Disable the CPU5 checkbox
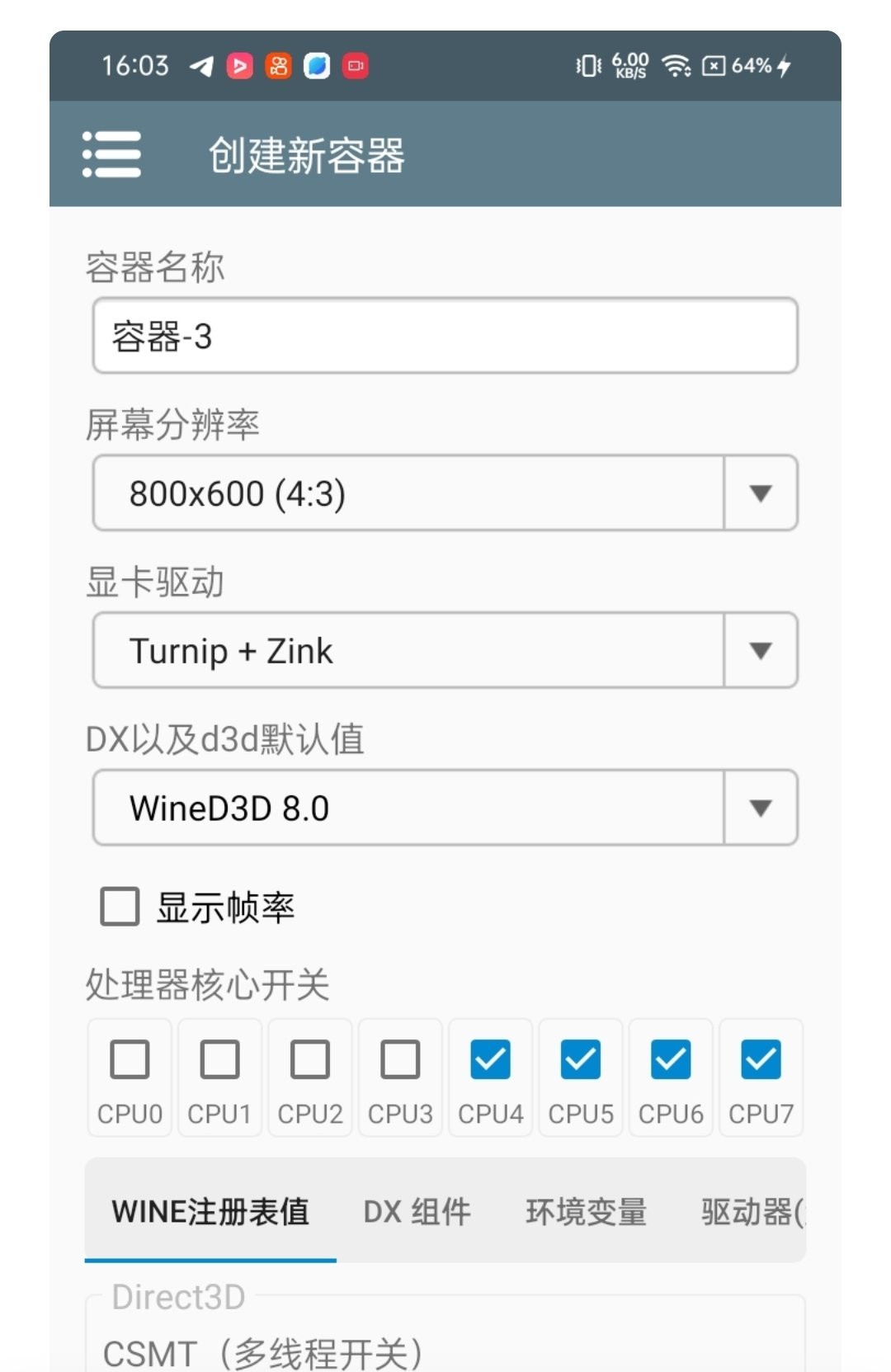This screenshot has height=1372, width=891. (581, 1059)
